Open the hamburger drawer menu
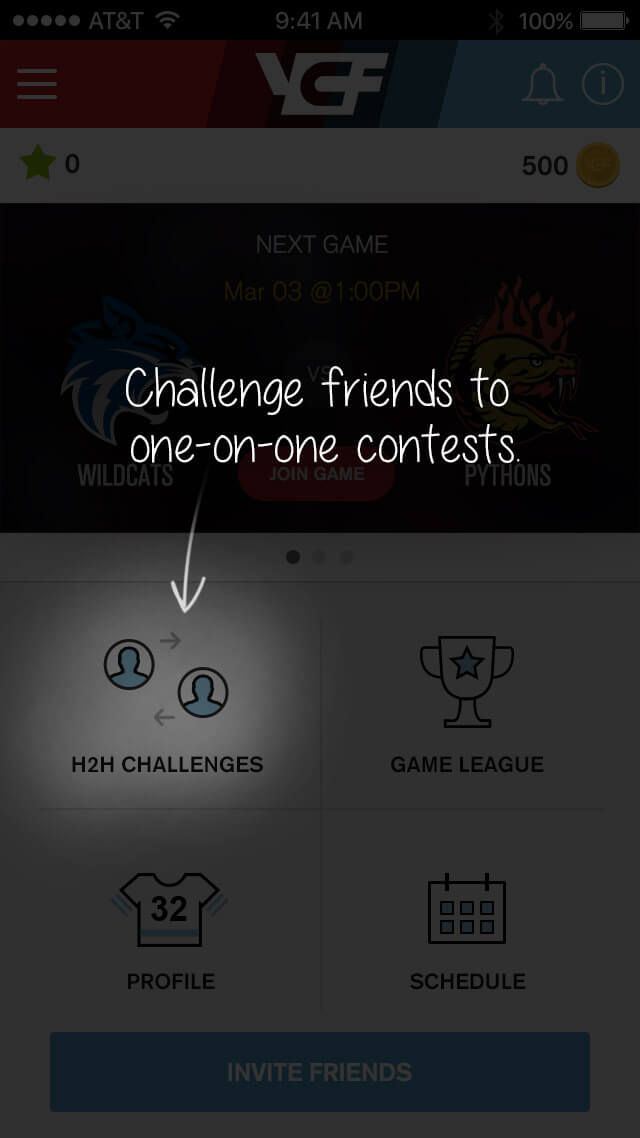The width and height of the screenshot is (640, 1138). click(x=37, y=84)
